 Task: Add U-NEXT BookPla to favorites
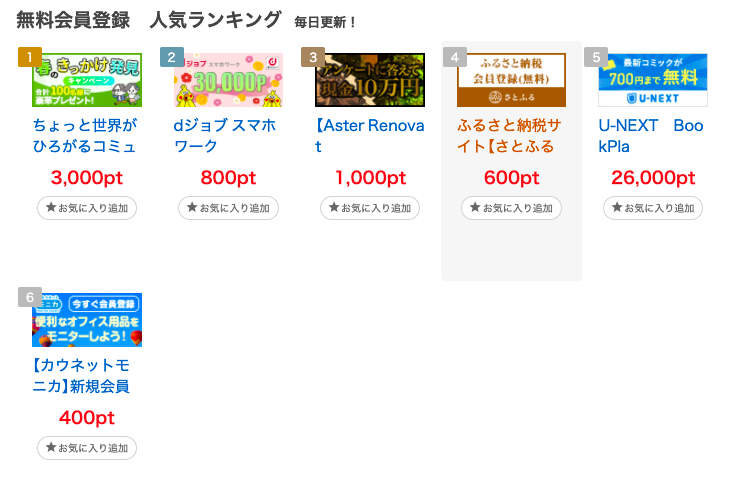(653, 208)
